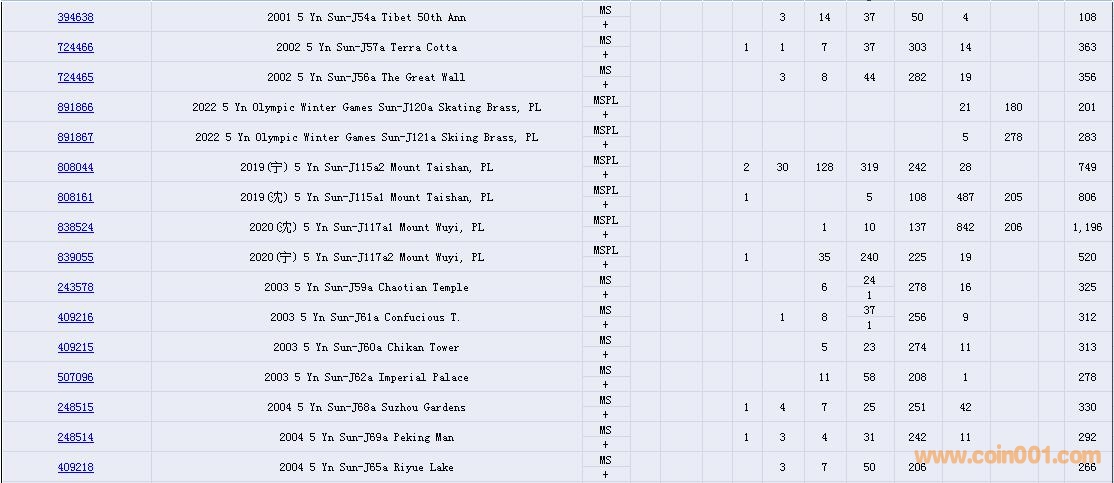Tap link 248514 for Peking Man

[x=76, y=437]
